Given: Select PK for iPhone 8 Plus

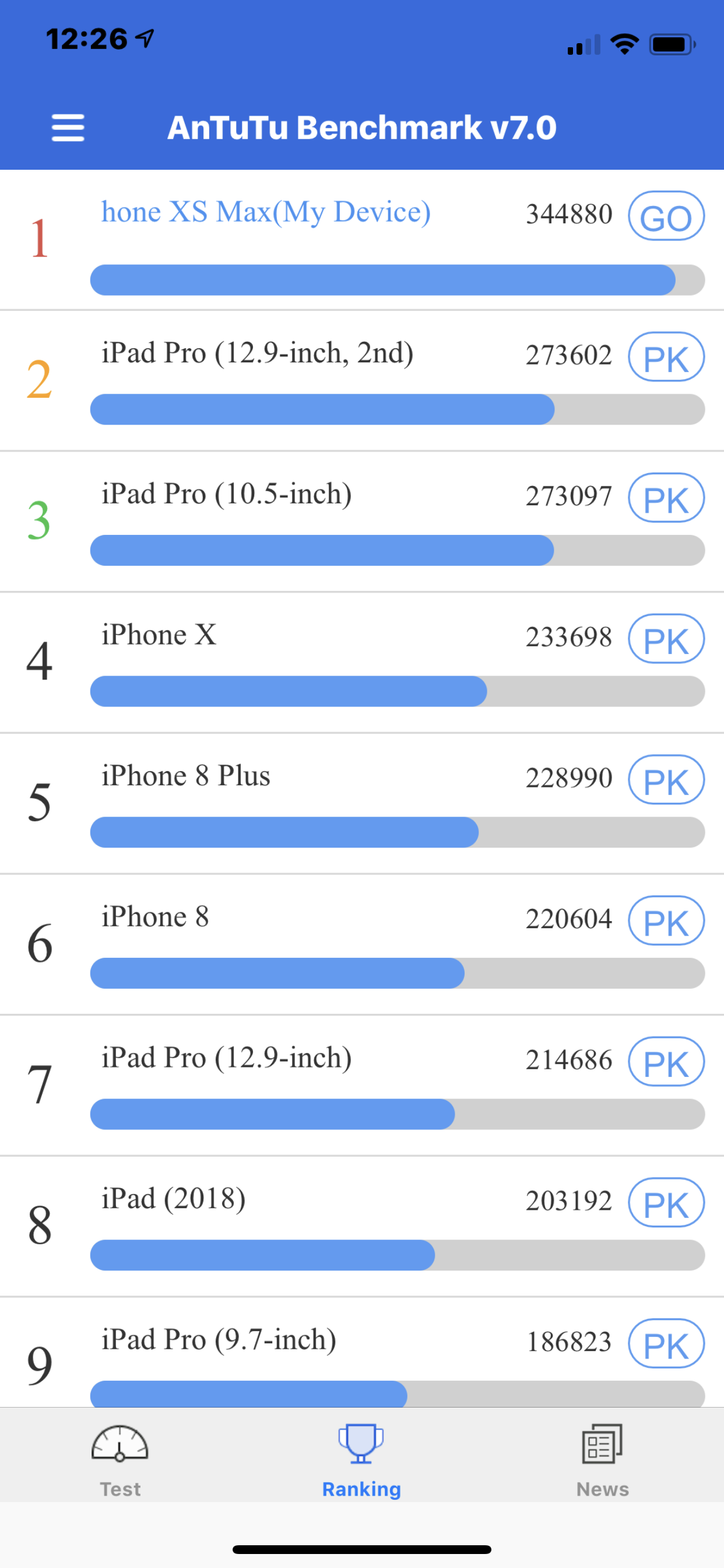Looking at the screenshot, I should point(666,780).
